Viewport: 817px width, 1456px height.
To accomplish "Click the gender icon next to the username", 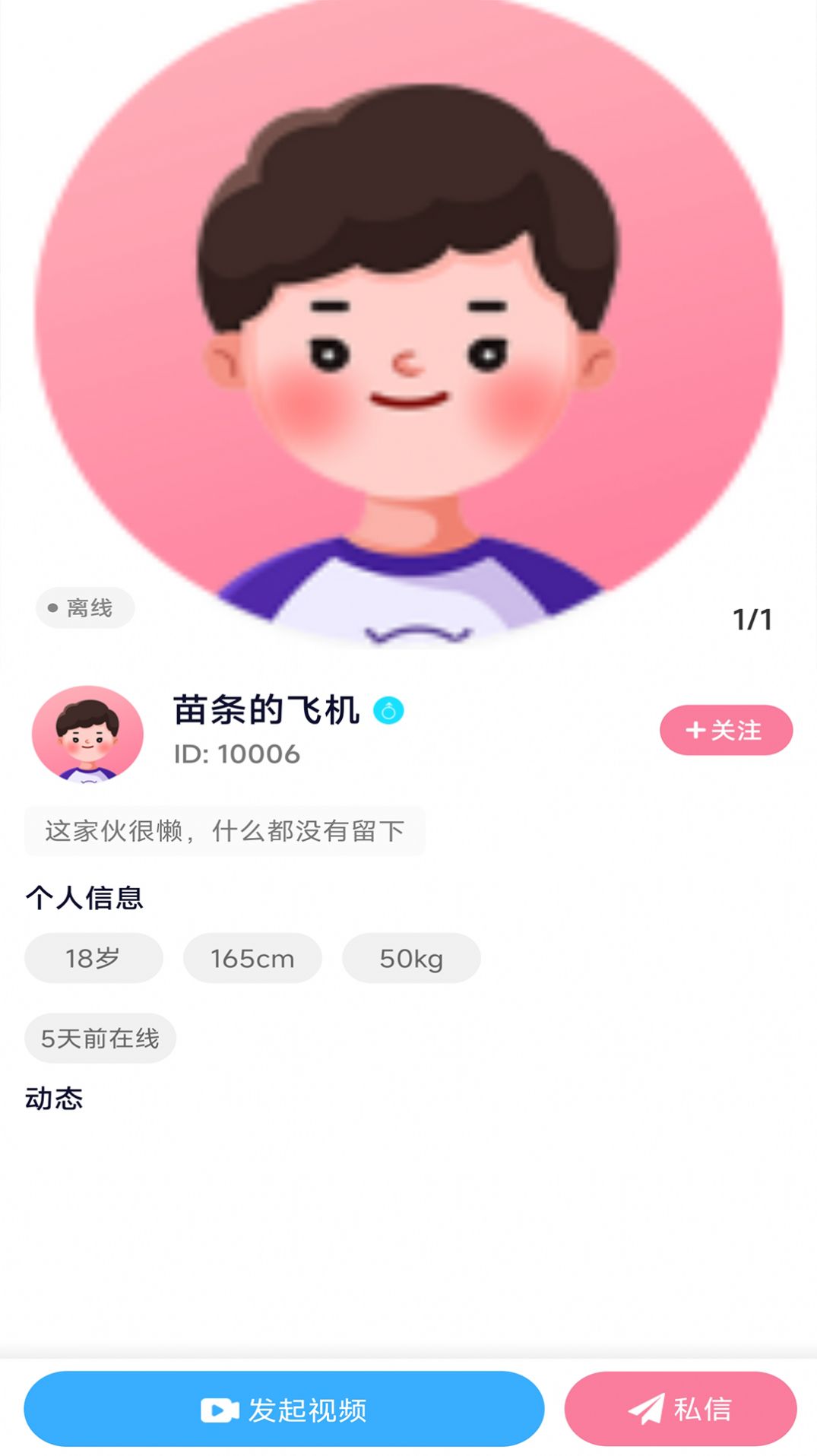I will [390, 711].
